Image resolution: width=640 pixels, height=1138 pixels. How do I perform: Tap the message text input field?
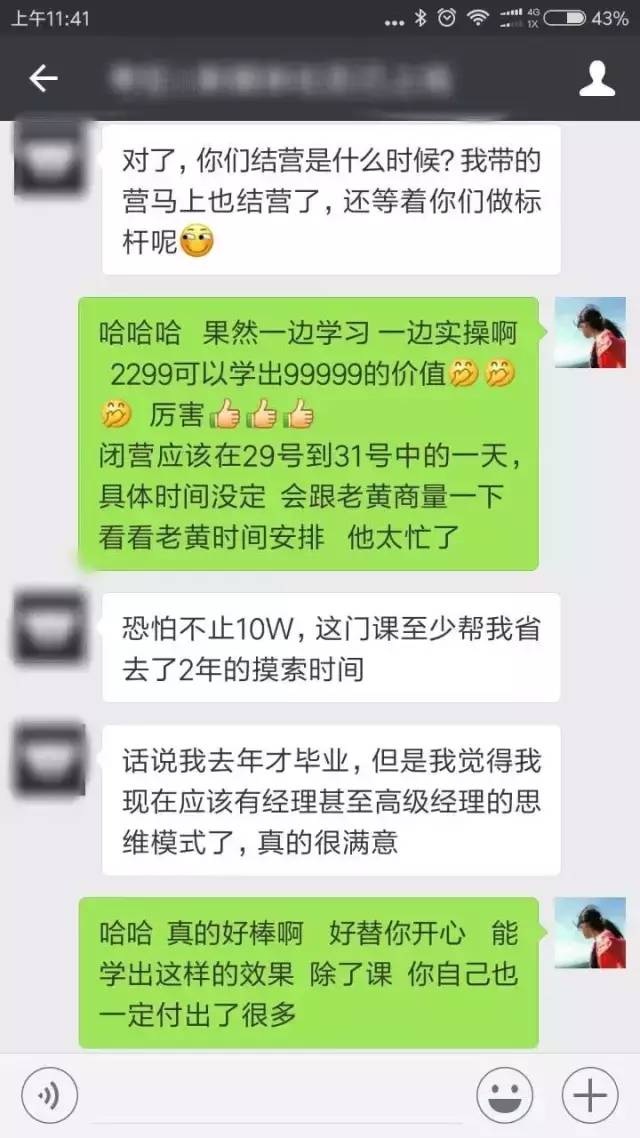tap(275, 1095)
